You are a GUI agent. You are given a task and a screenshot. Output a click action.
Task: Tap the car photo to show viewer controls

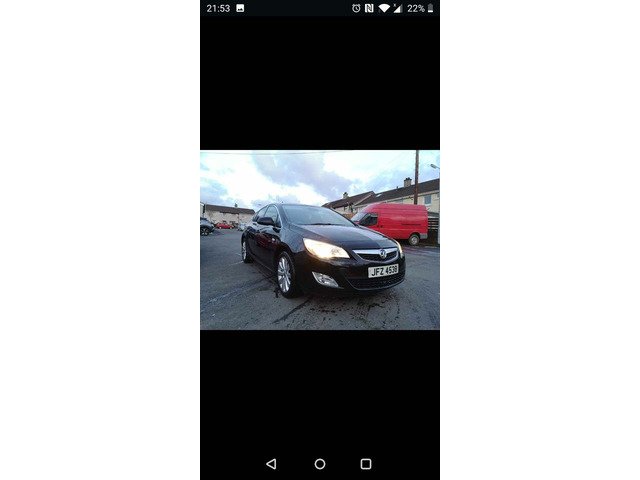point(320,240)
